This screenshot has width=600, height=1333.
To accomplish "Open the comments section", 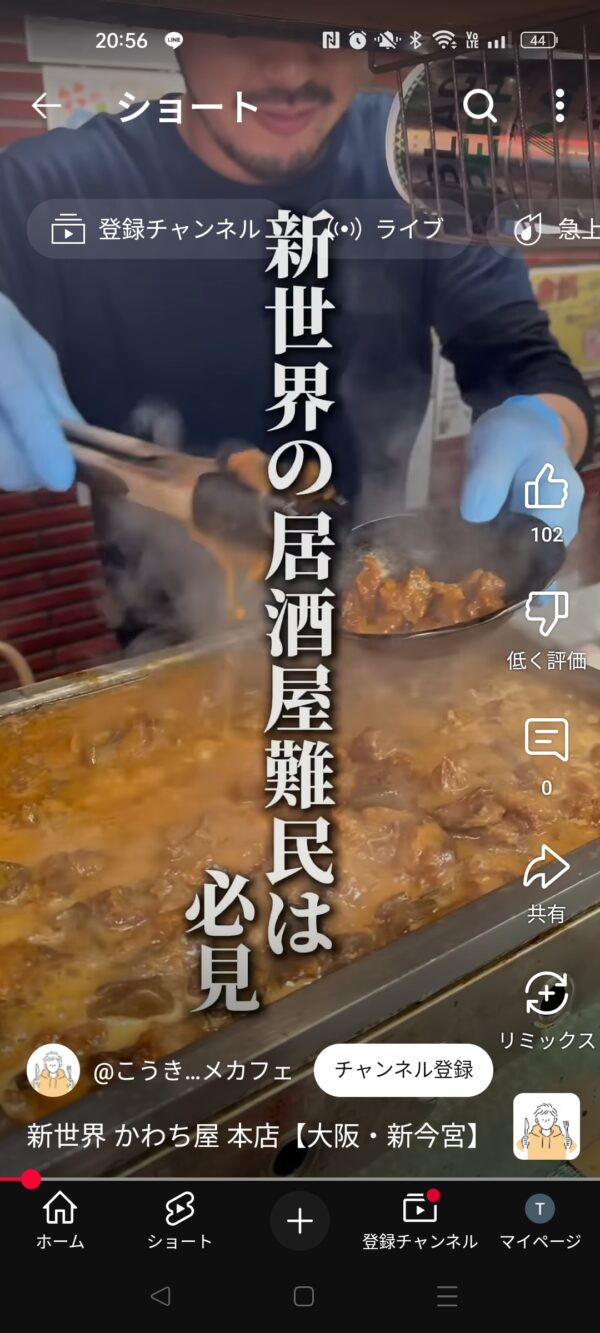I will coord(546,741).
